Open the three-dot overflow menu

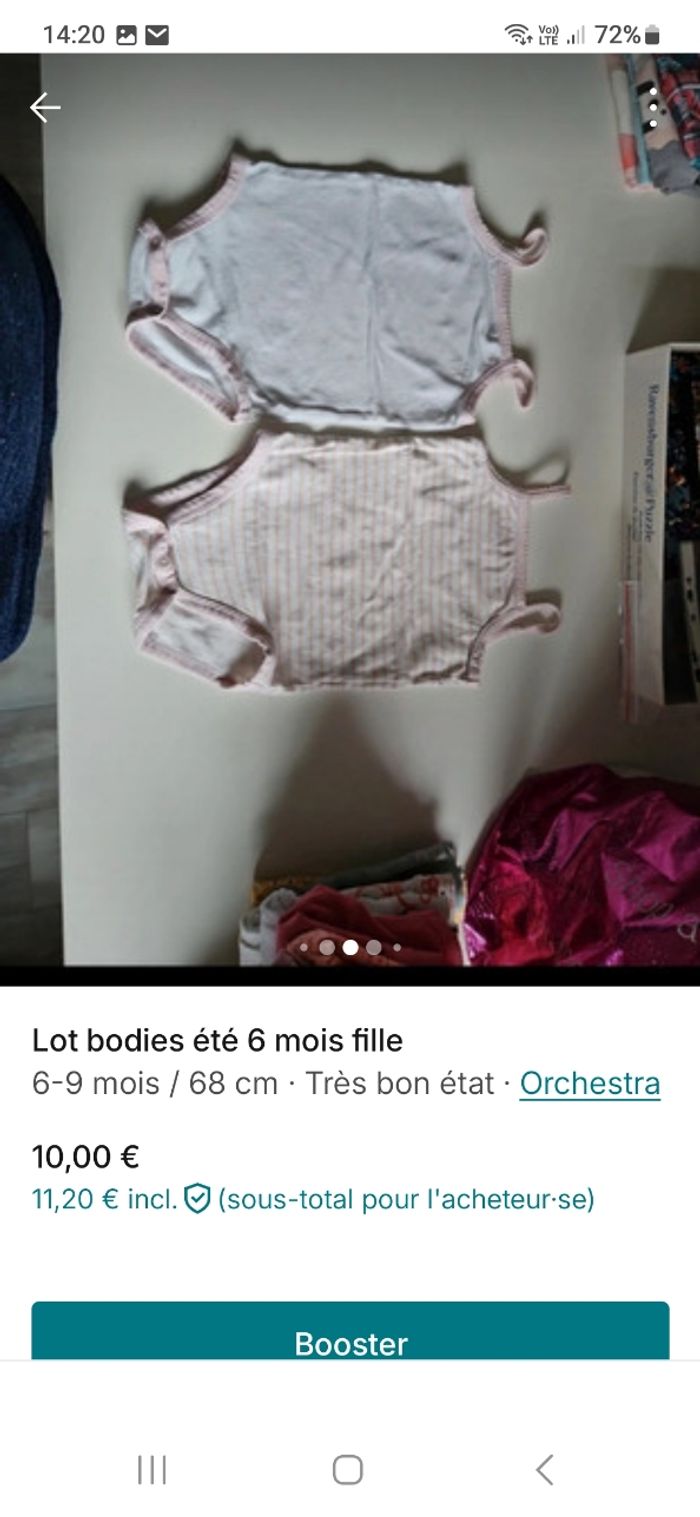click(653, 107)
